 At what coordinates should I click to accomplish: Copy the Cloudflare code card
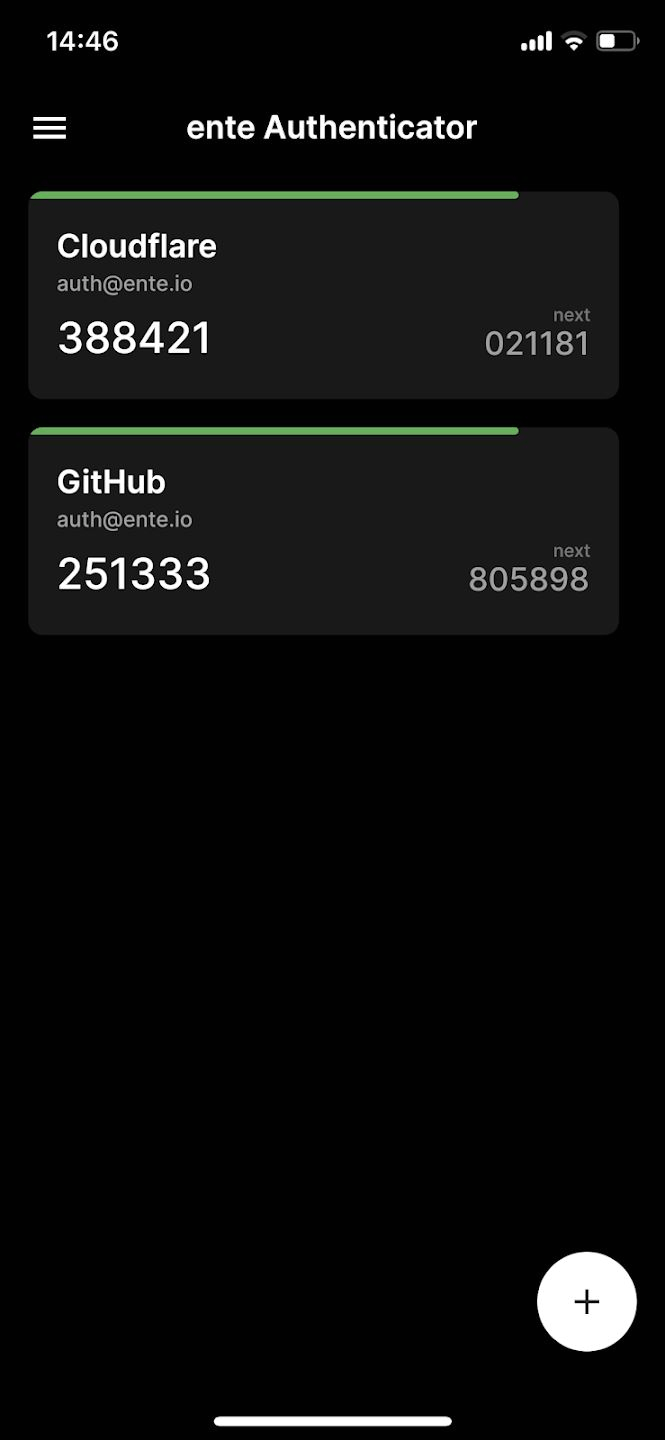(x=323, y=297)
